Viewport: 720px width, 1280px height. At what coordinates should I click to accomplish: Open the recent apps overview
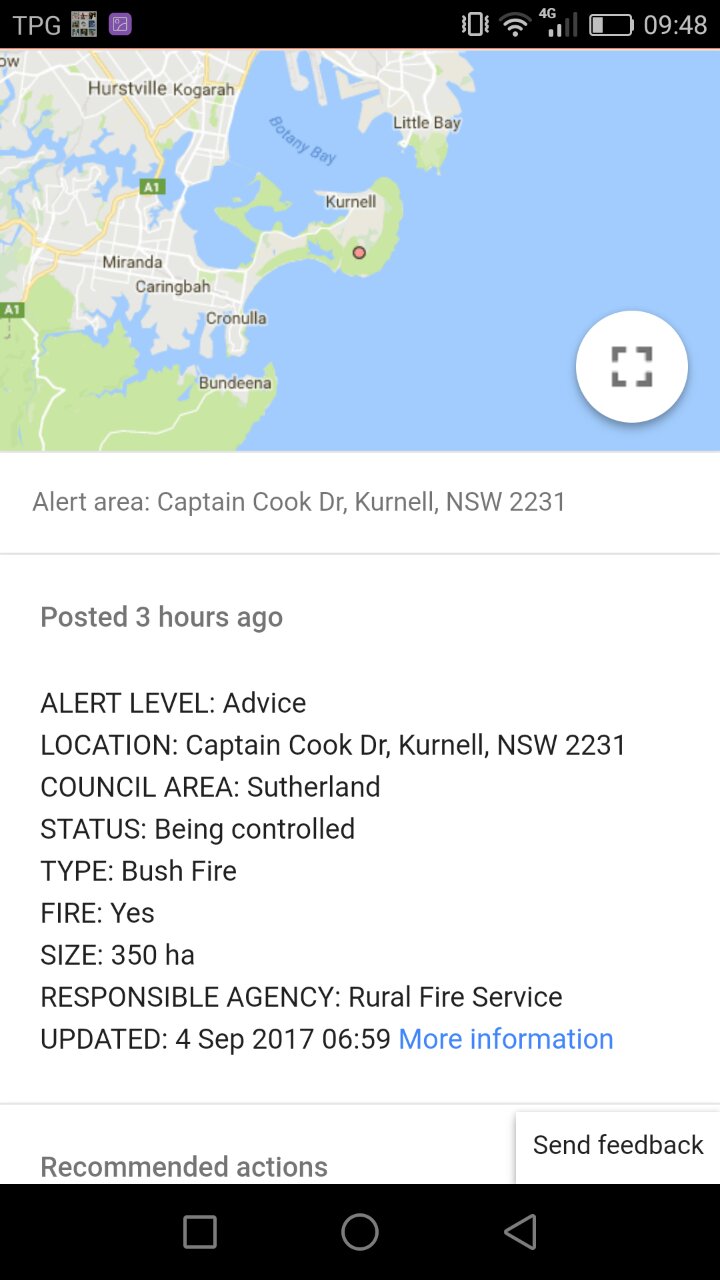(x=200, y=1232)
